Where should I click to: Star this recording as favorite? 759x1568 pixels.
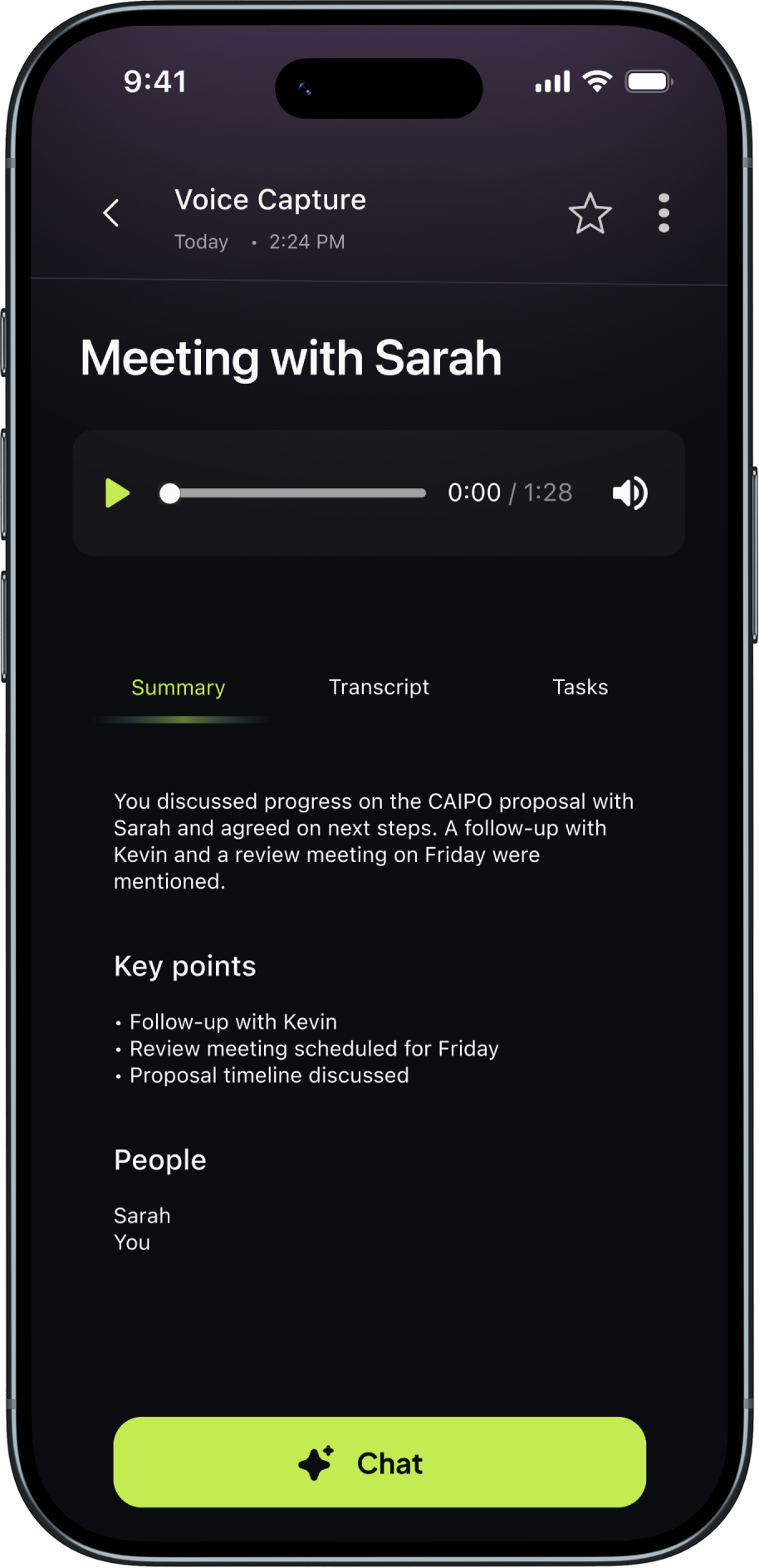590,213
